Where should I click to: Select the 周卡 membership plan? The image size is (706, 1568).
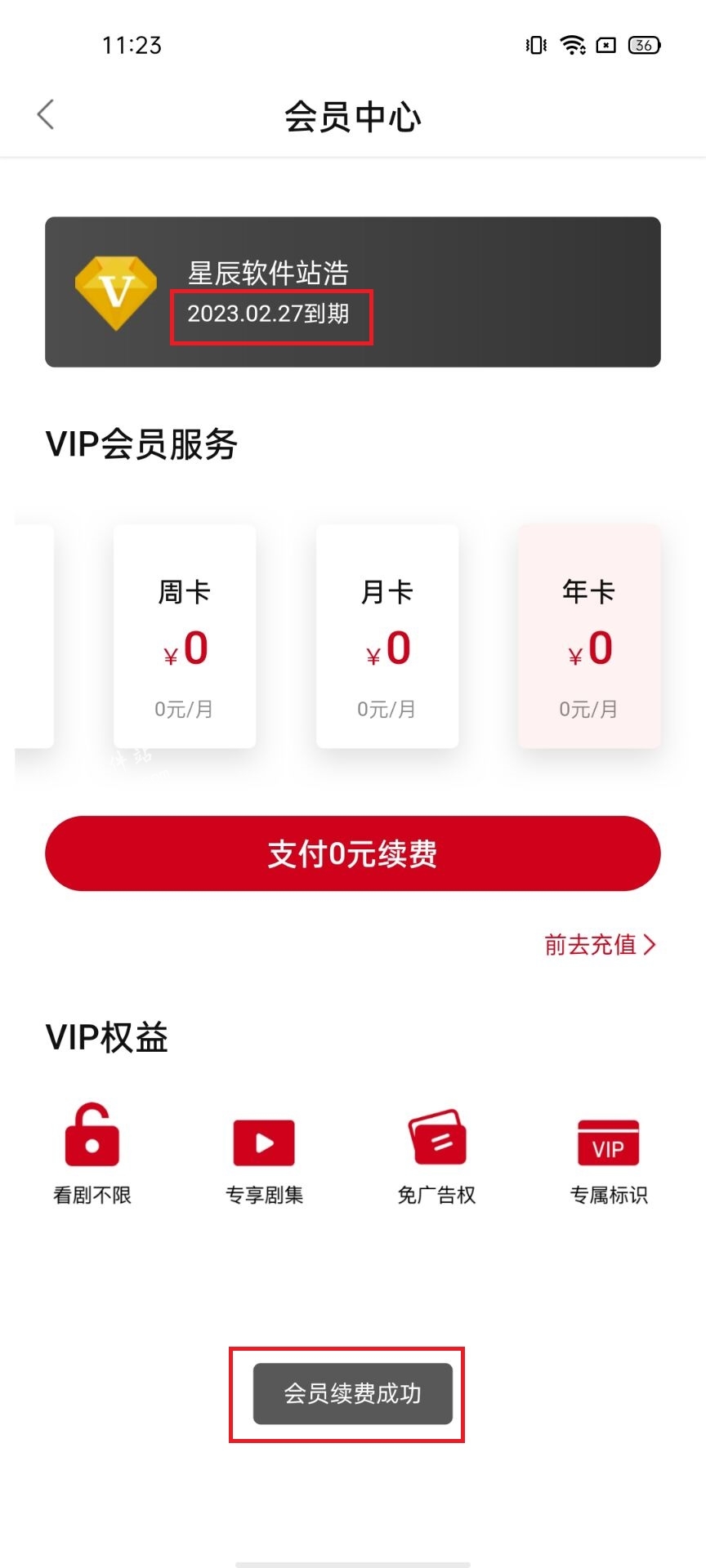184,636
